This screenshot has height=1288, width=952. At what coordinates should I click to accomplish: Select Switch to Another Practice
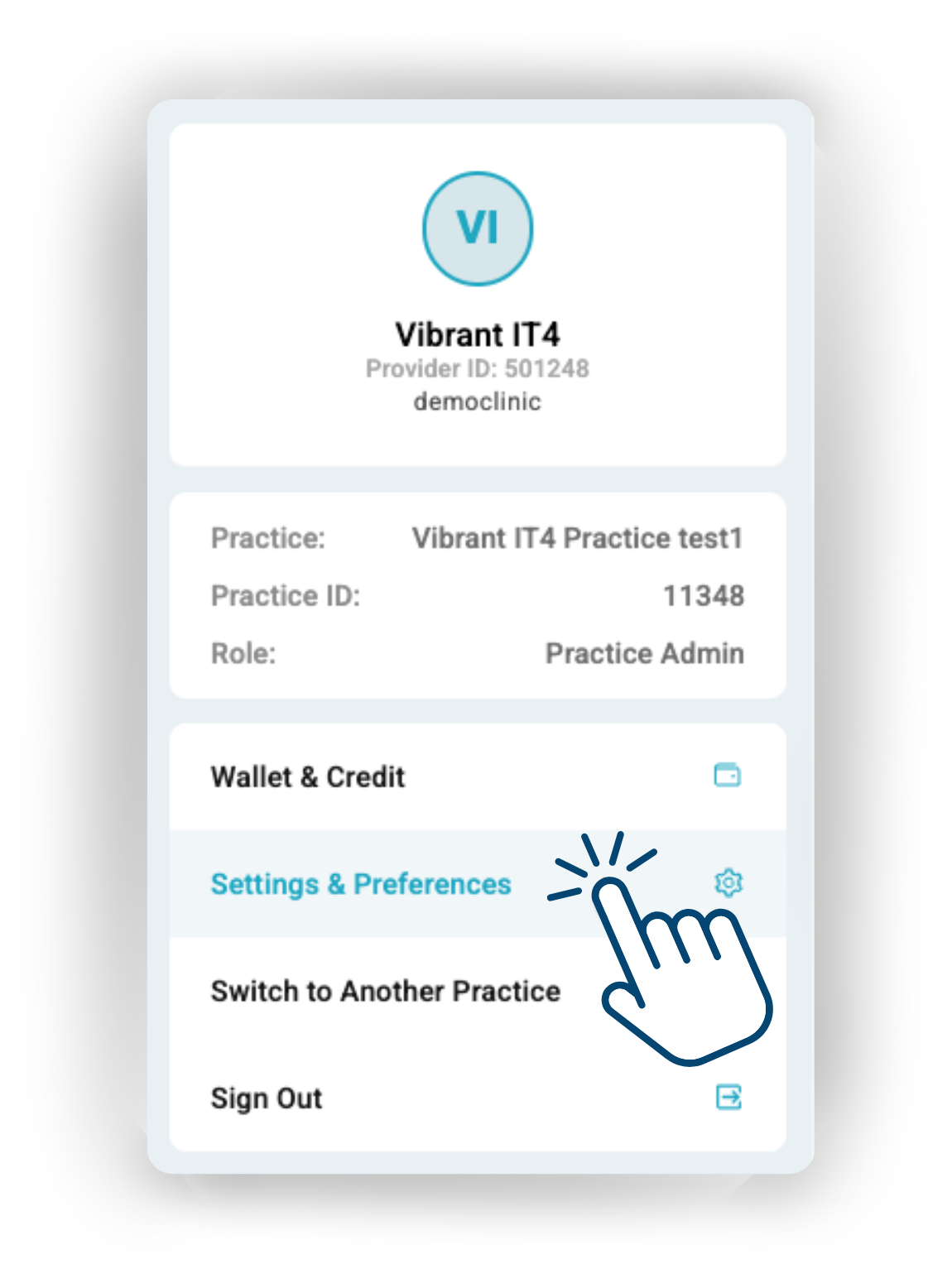pyautogui.click(x=386, y=991)
